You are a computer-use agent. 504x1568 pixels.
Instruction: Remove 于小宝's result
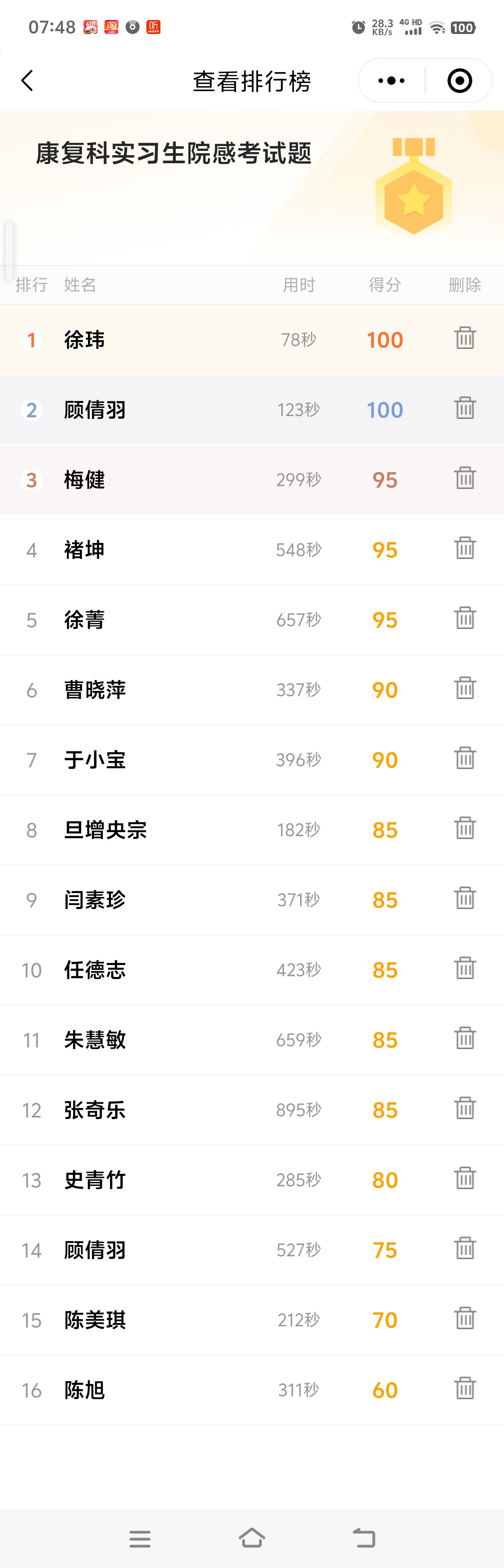point(464,758)
